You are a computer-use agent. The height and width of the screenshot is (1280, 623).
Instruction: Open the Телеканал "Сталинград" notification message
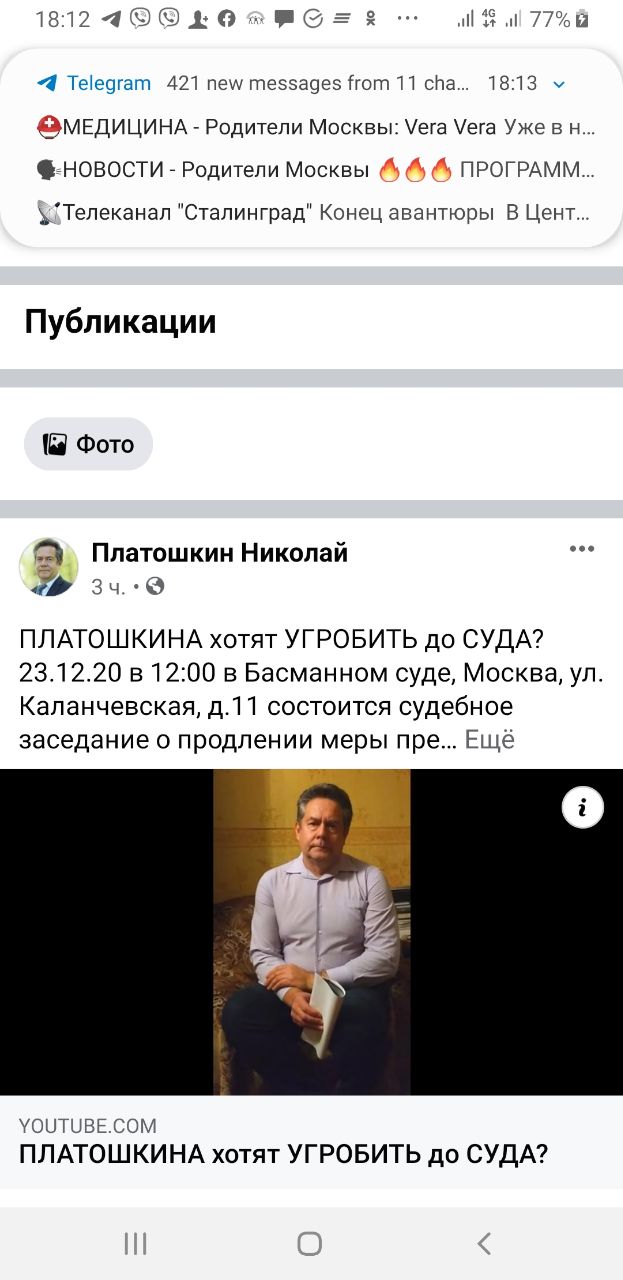(313, 212)
